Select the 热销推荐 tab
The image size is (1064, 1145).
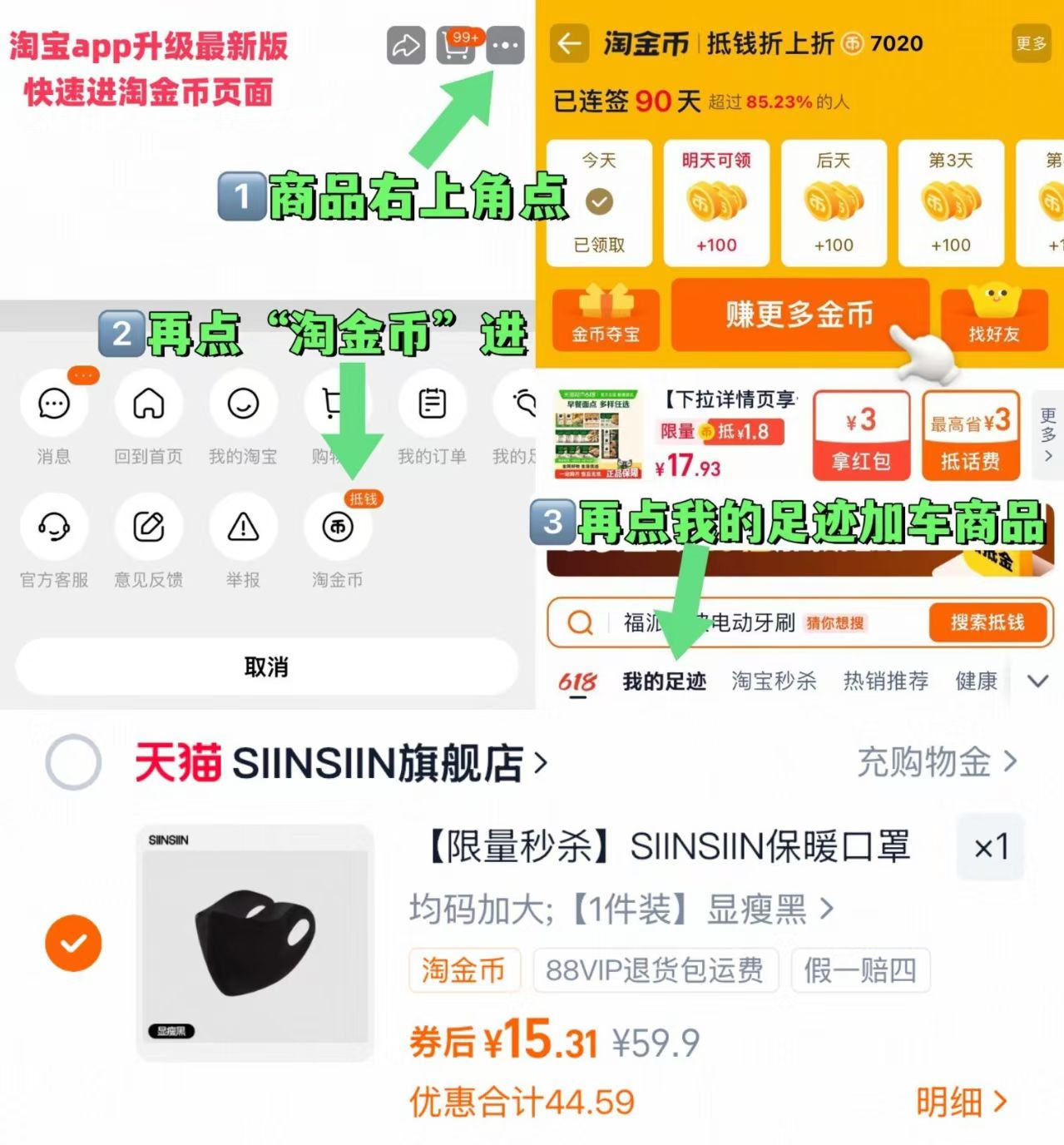click(884, 681)
